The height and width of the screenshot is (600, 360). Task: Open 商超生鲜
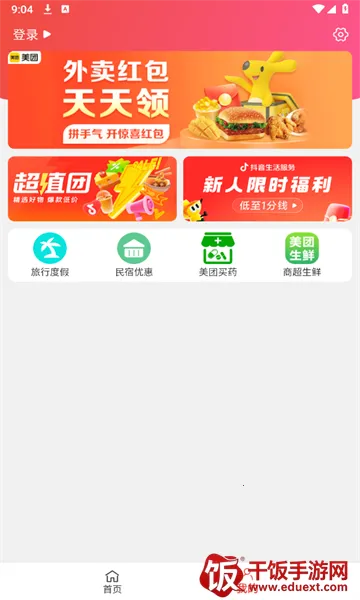(302, 255)
